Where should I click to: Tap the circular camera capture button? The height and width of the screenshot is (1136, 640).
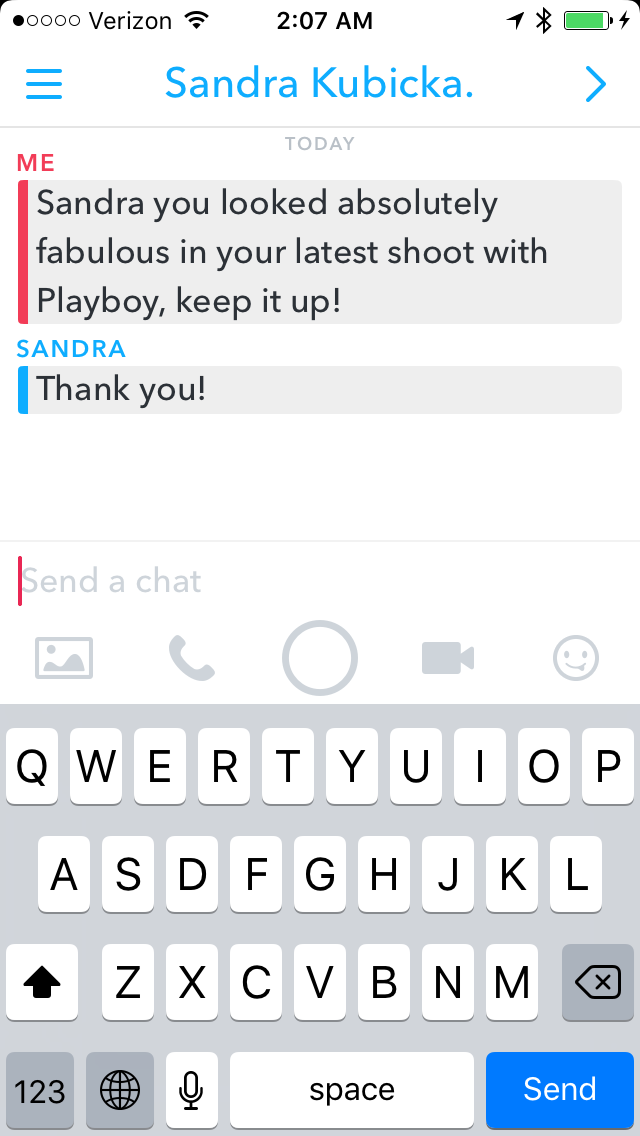(320, 658)
